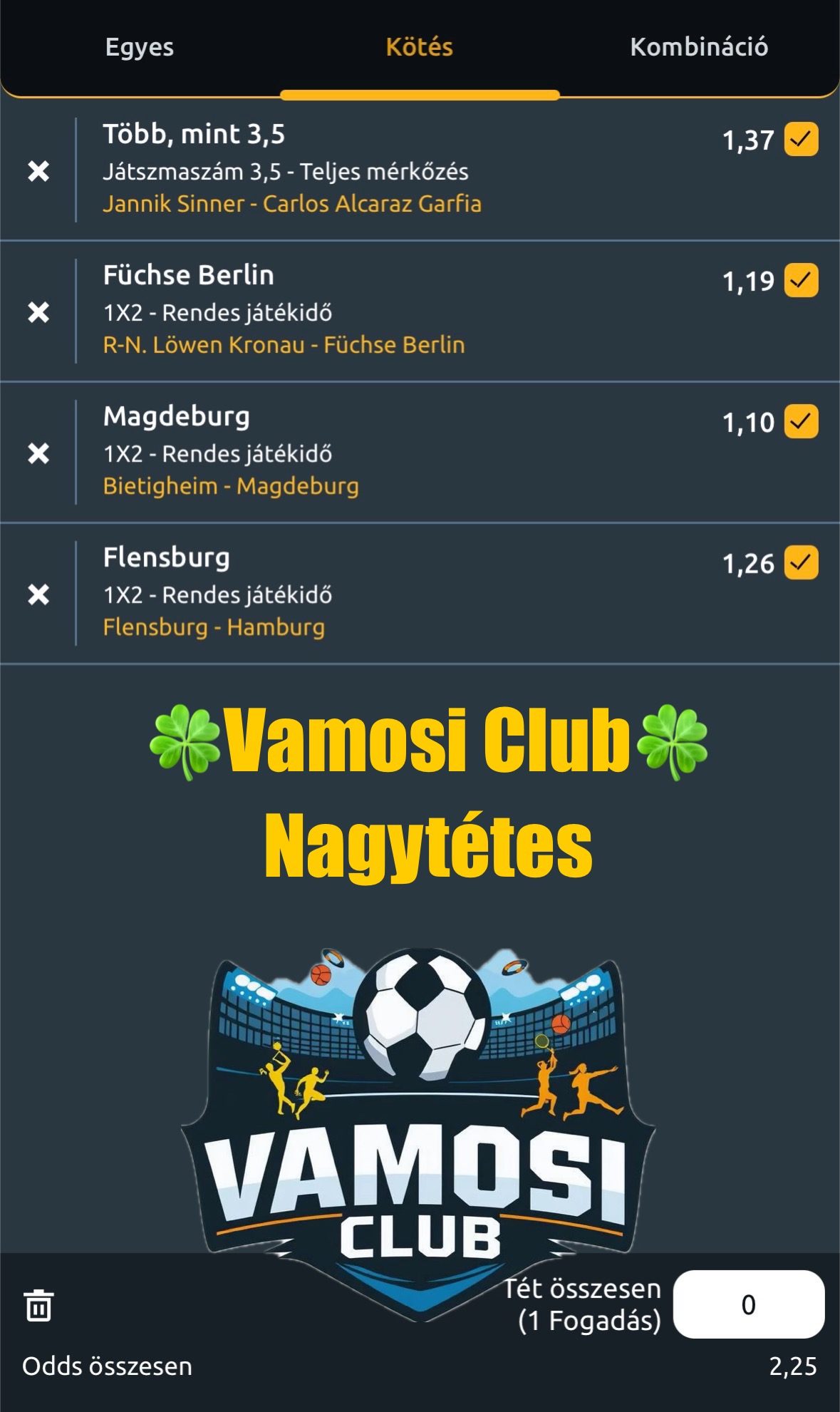840x1412 pixels.
Task: Switch to the Egyes tab
Action: click(140, 47)
